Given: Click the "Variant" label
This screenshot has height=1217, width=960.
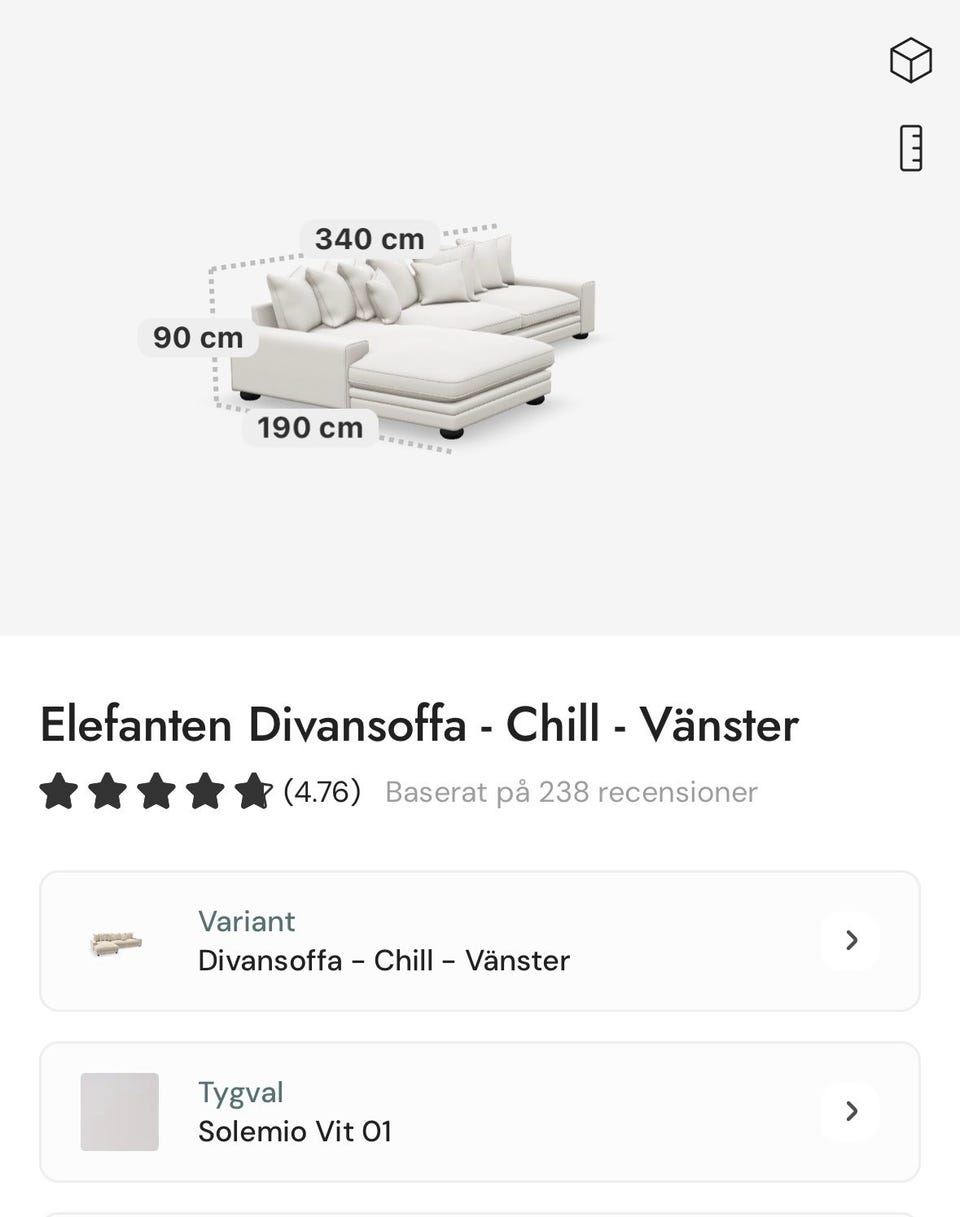Looking at the screenshot, I should click(x=246, y=921).
